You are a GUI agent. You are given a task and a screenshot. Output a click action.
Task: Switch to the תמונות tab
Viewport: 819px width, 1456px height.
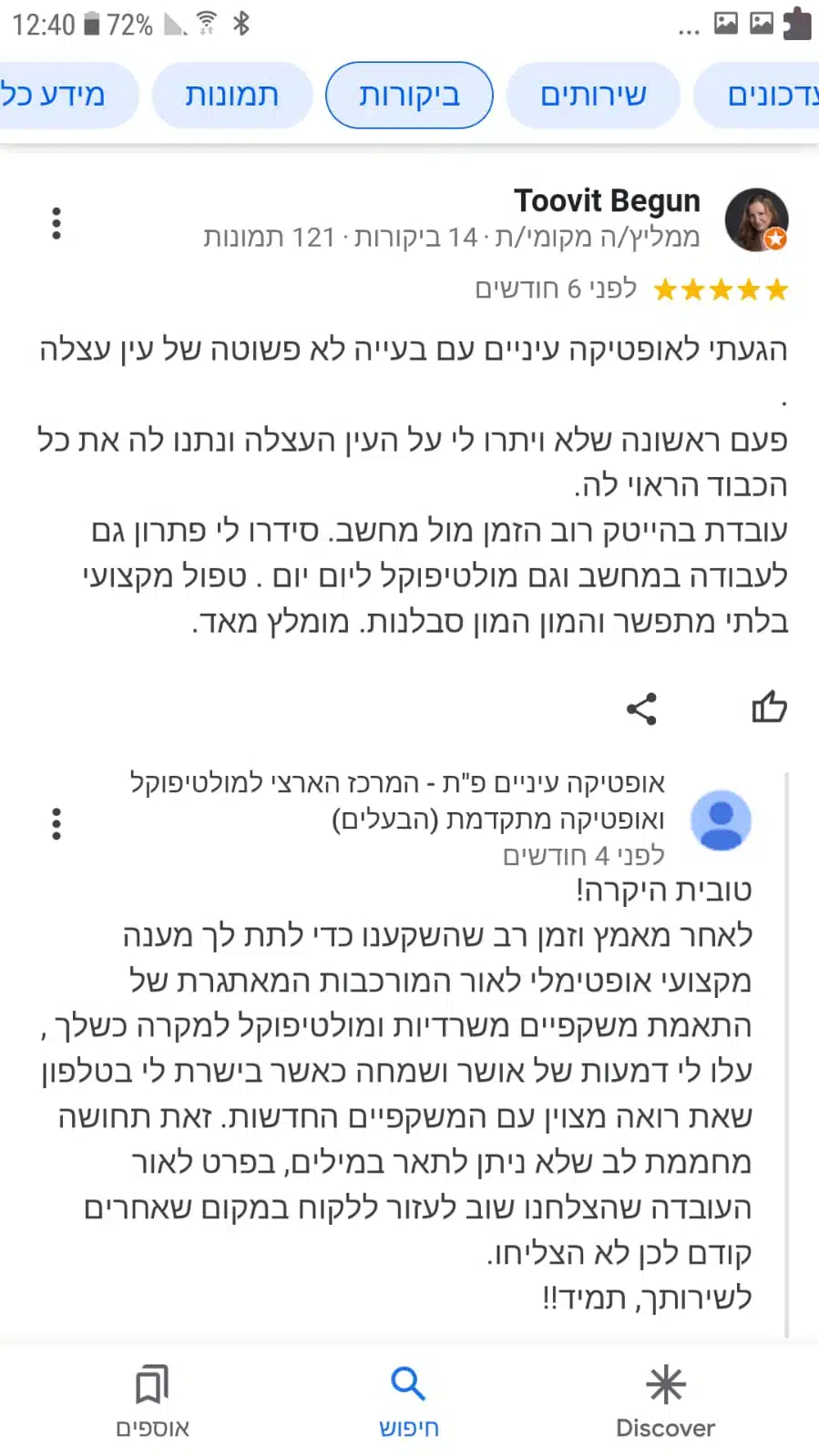pyautogui.click(x=231, y=96)
